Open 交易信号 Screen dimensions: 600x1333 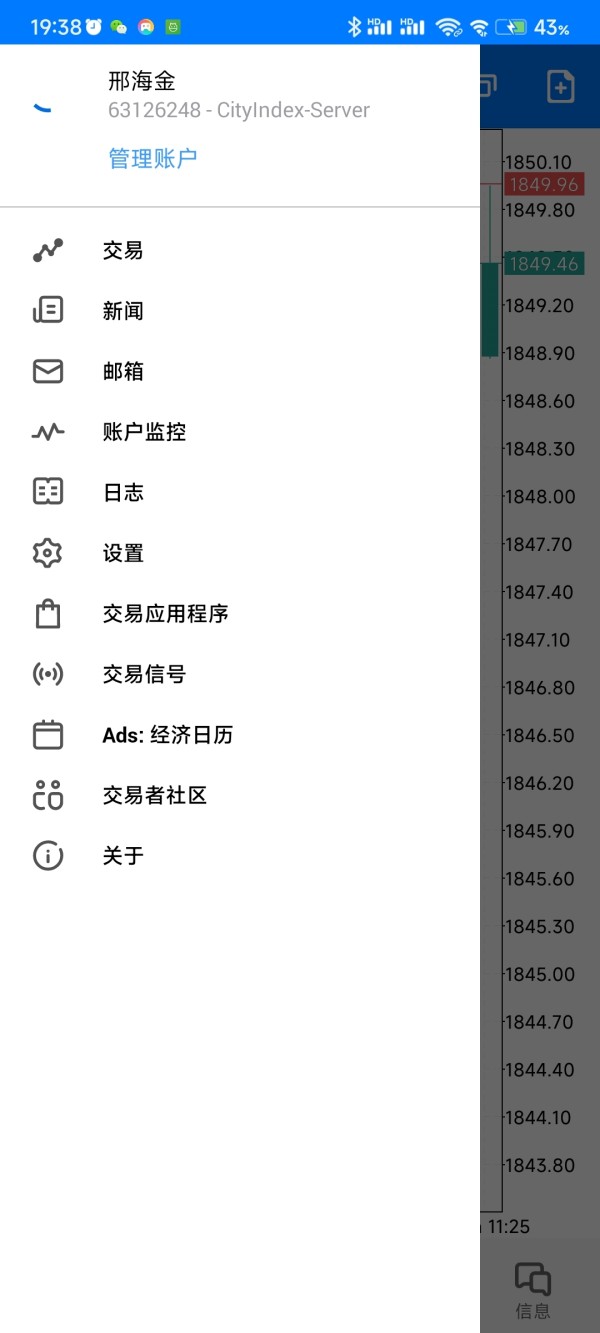coord(240,674)
